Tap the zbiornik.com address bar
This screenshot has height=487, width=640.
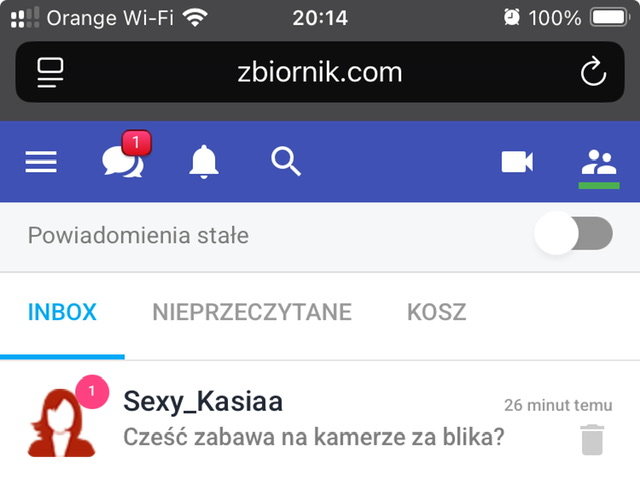point(320,72)
